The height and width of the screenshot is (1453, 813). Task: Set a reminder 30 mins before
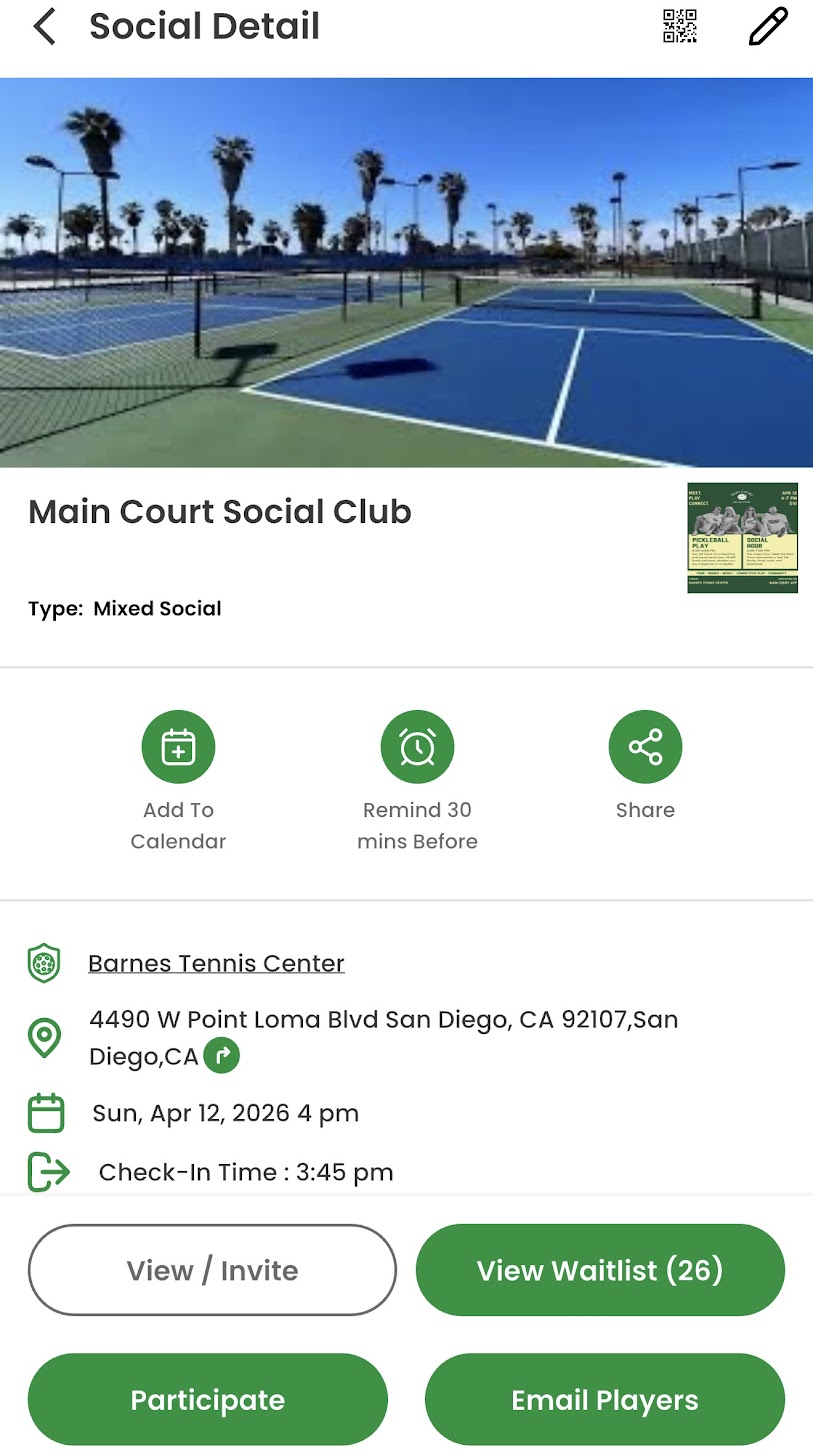point(417,748)
